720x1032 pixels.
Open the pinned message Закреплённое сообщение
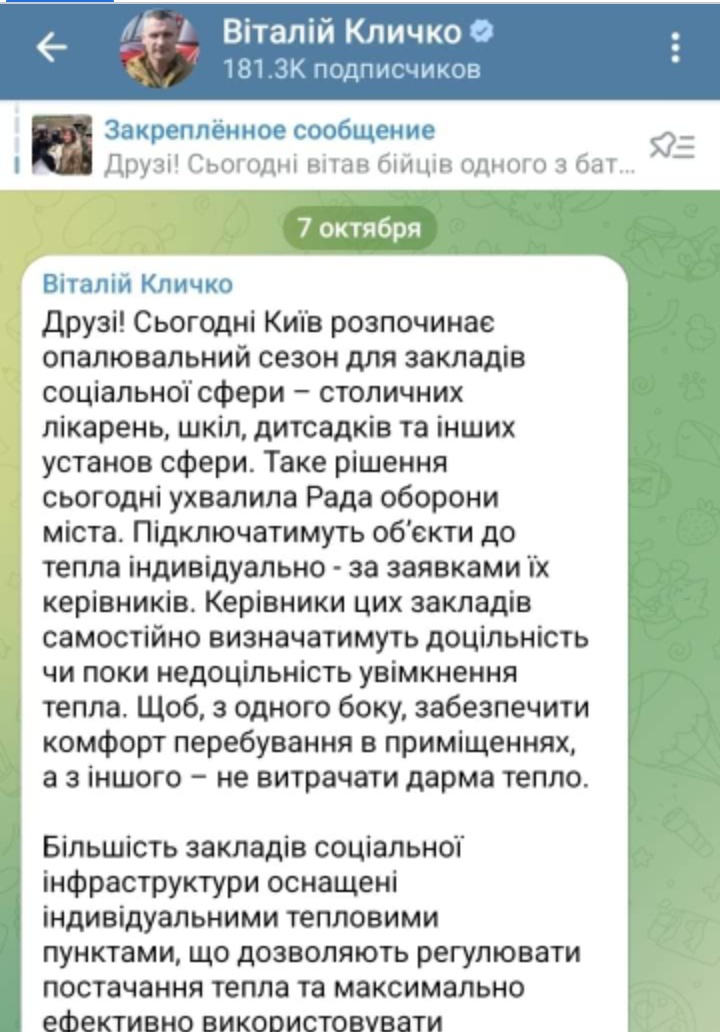[330, 145]
